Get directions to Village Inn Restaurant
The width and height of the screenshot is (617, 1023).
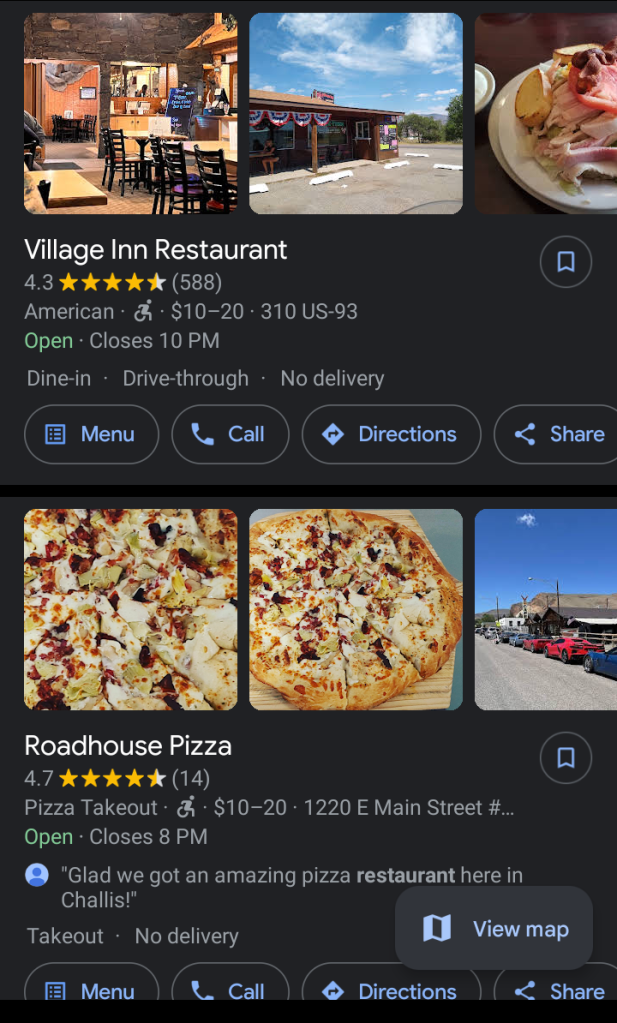coord(391,434)
